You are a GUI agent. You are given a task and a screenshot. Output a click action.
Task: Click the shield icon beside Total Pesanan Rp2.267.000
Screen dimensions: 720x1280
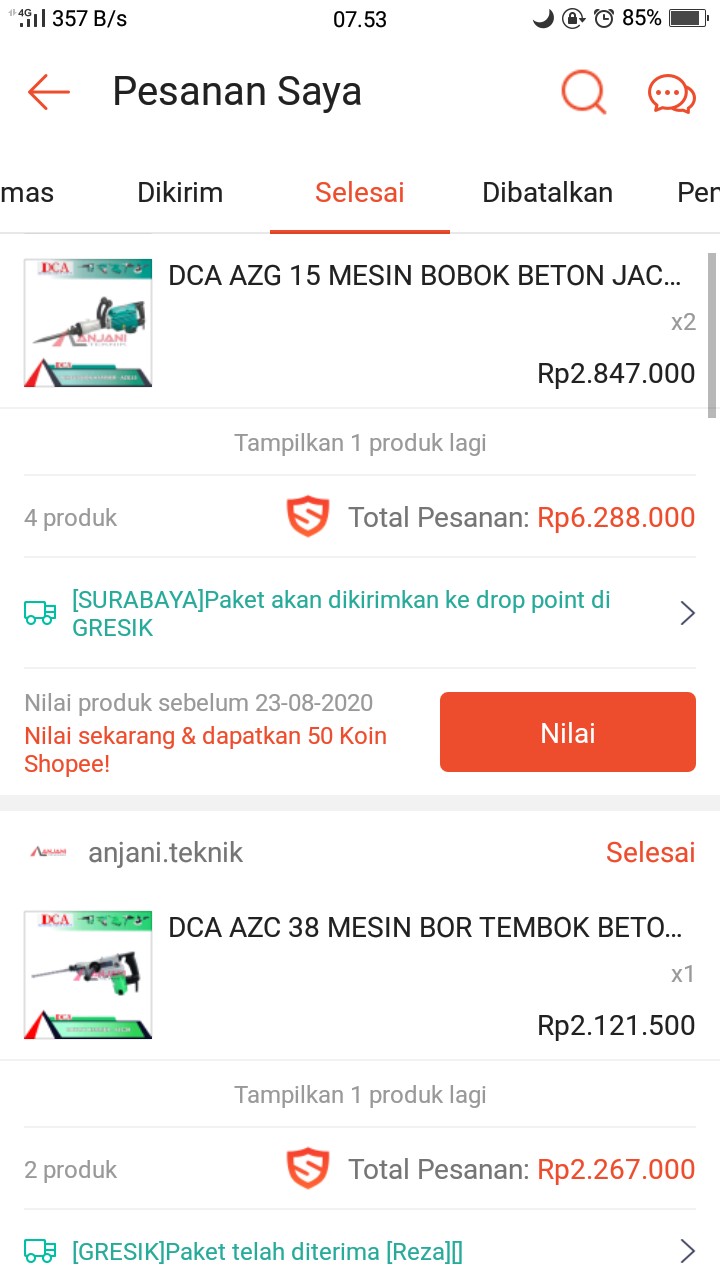308,1168
